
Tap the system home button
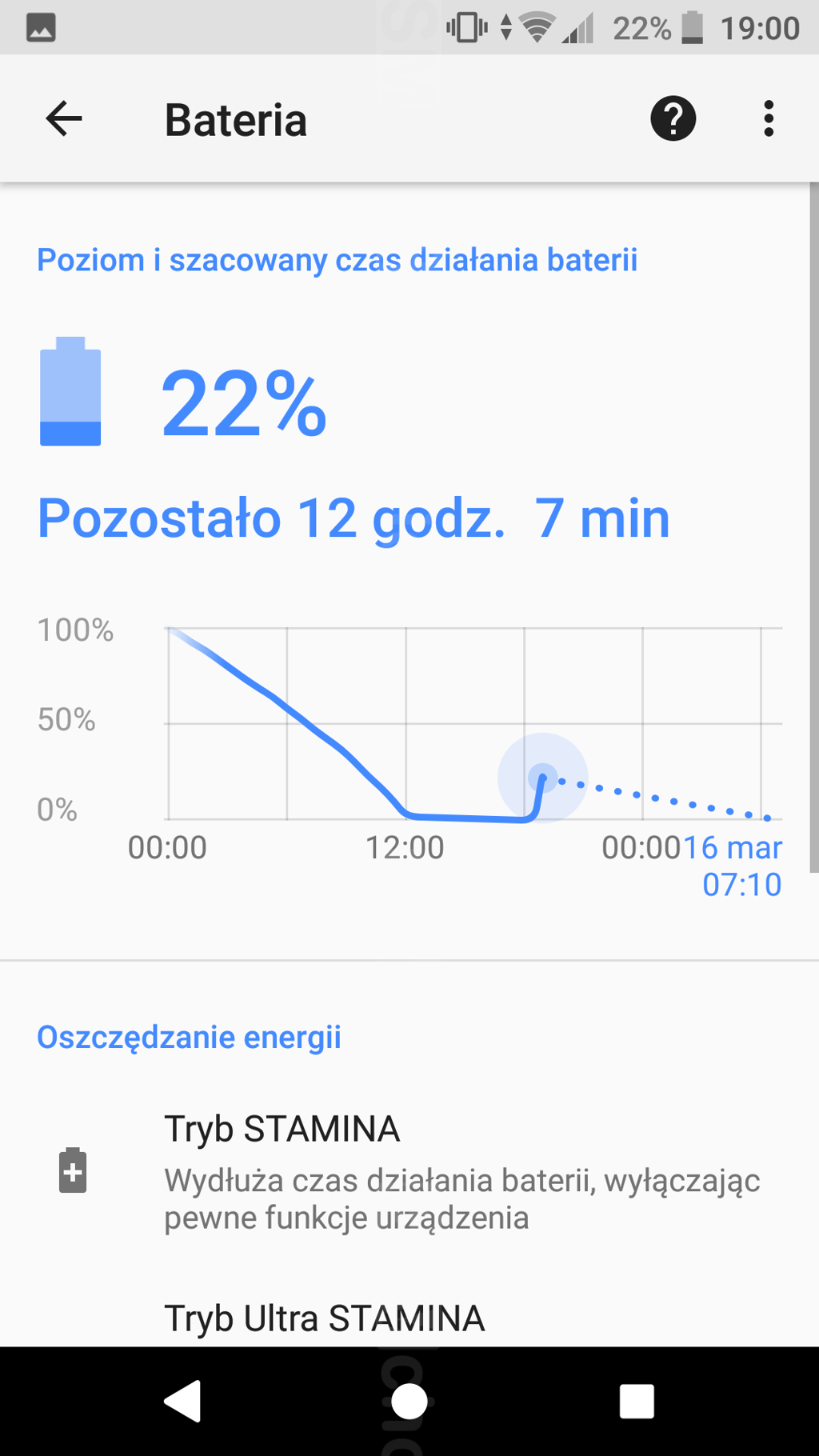coord(409,1401)
